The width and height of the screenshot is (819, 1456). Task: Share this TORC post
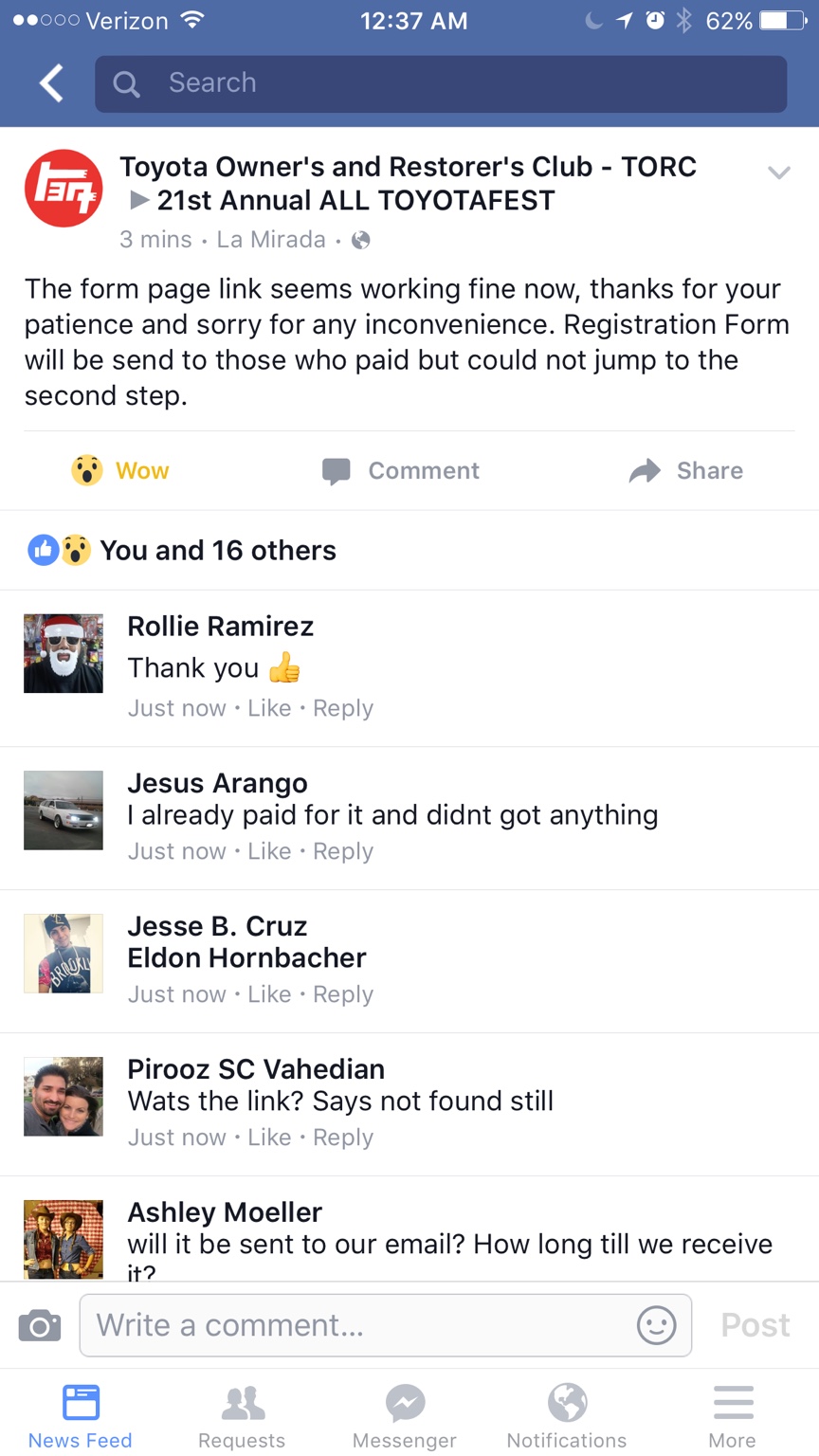(x=686, y=470)
